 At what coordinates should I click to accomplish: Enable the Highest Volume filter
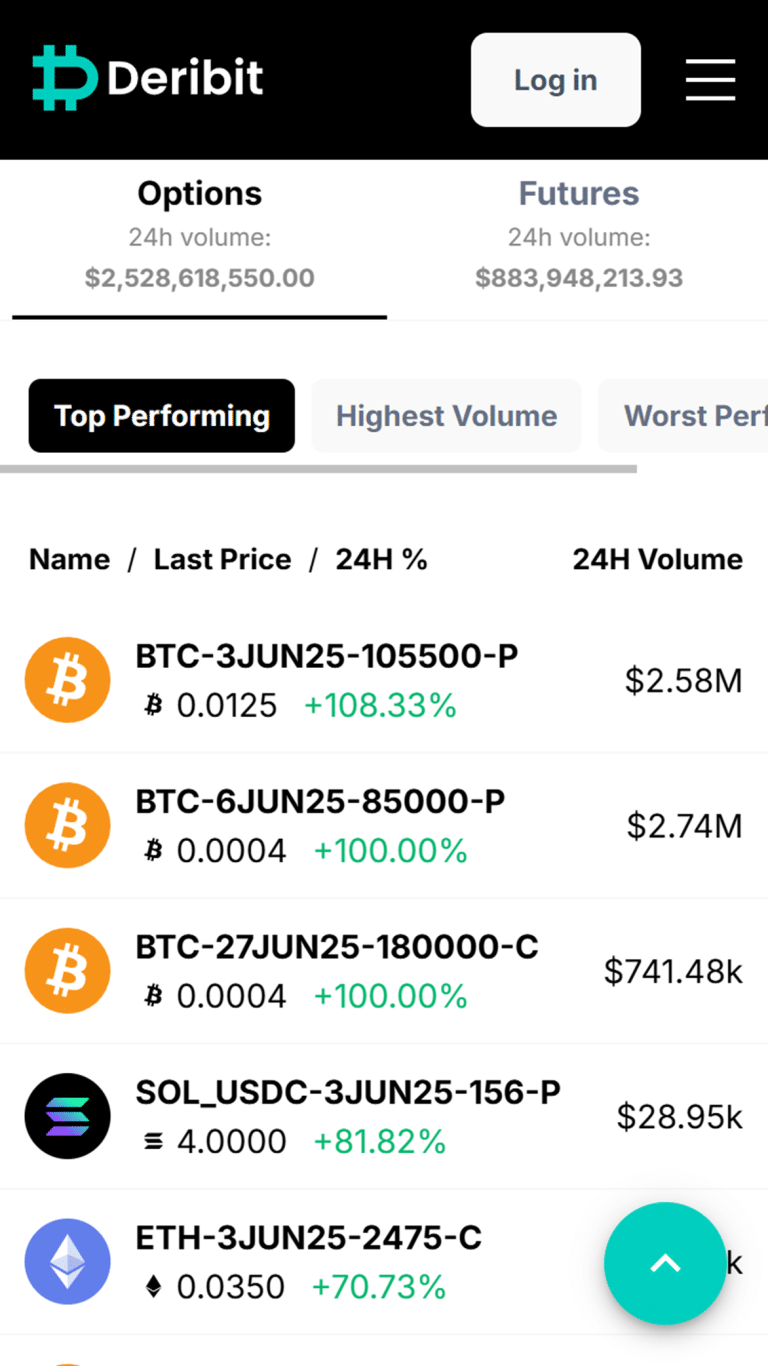point(446,415)
